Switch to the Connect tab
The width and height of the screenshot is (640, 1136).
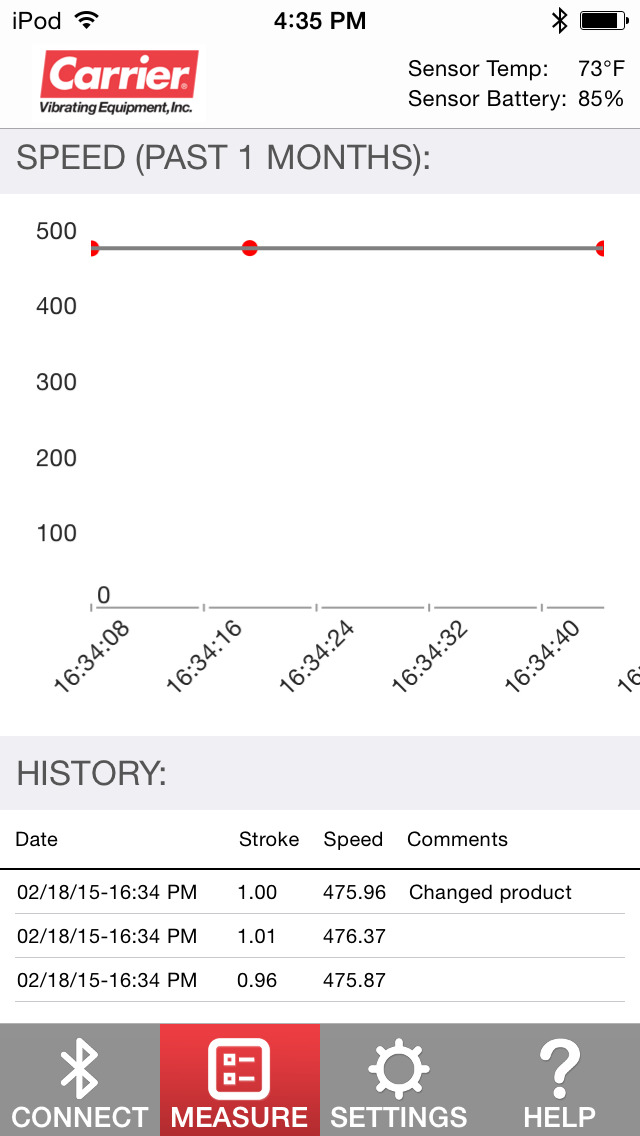tap(80, 1079)
